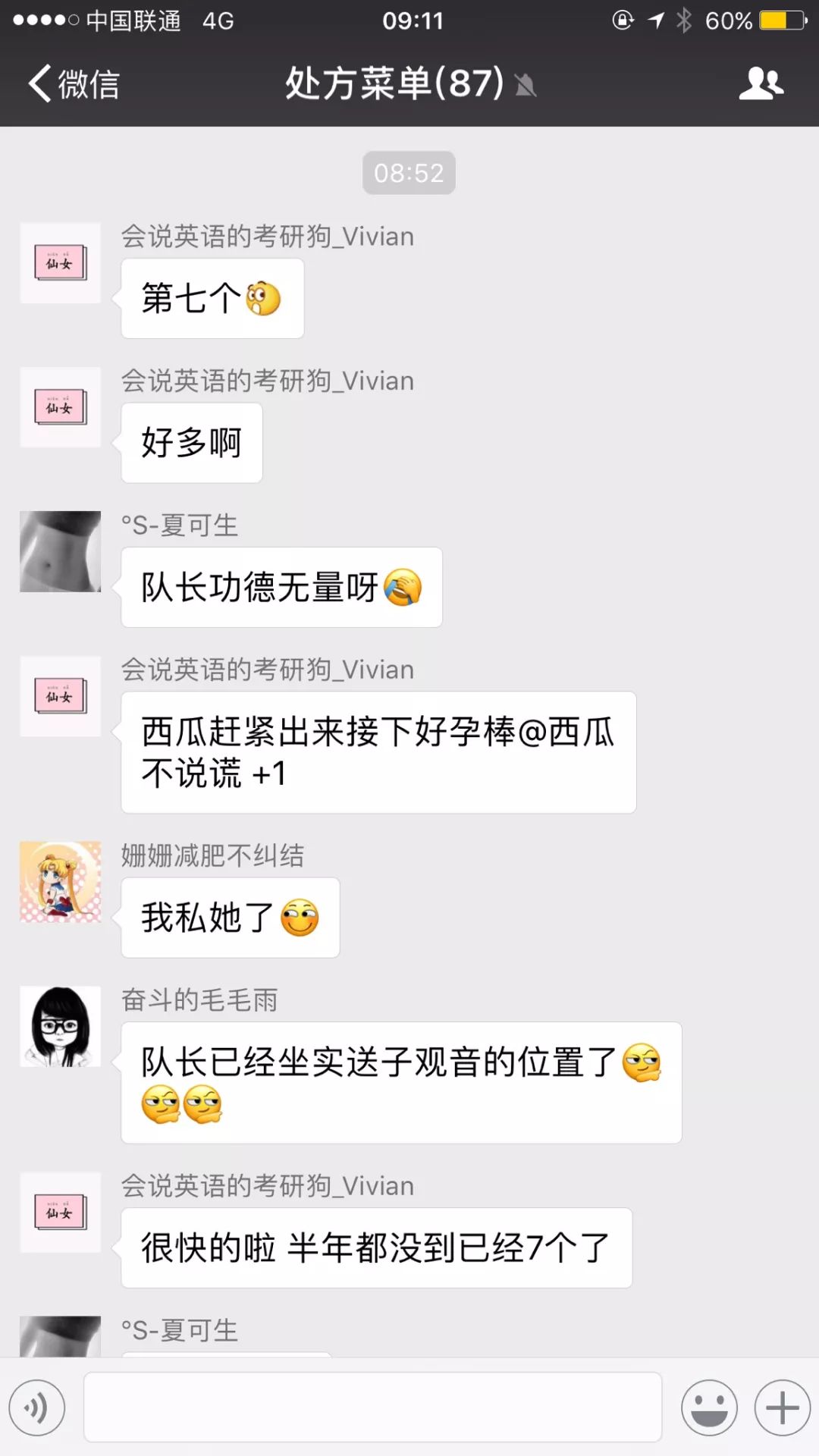
Task: Open 奋斗的毛毛雨's avatar profile
Action: click(x=61, y=1026)
